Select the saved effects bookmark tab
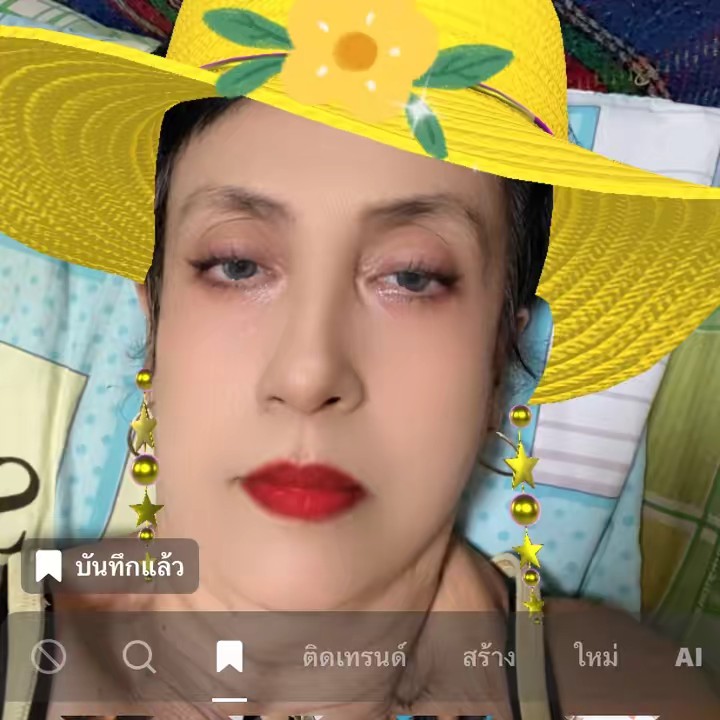720x720 pixels. [230, 657]
